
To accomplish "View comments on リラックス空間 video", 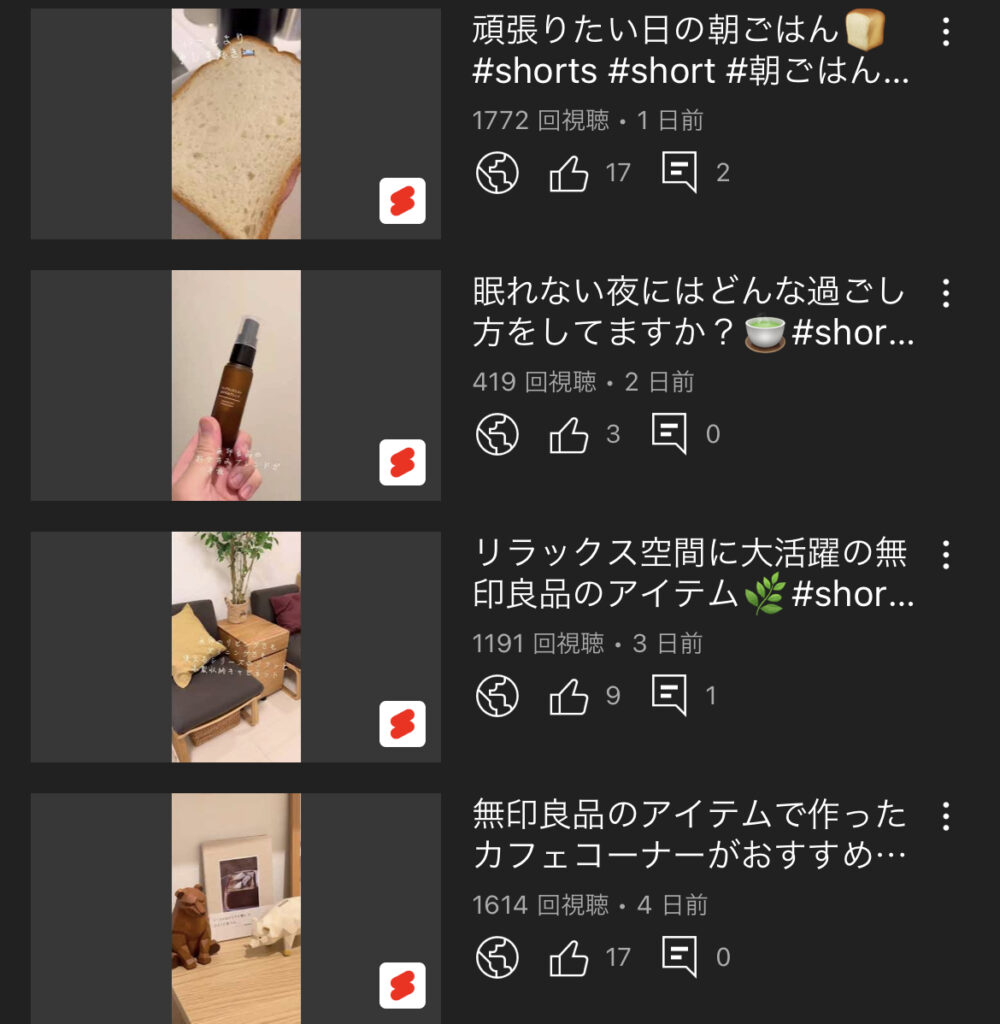I will pos(670,695).
